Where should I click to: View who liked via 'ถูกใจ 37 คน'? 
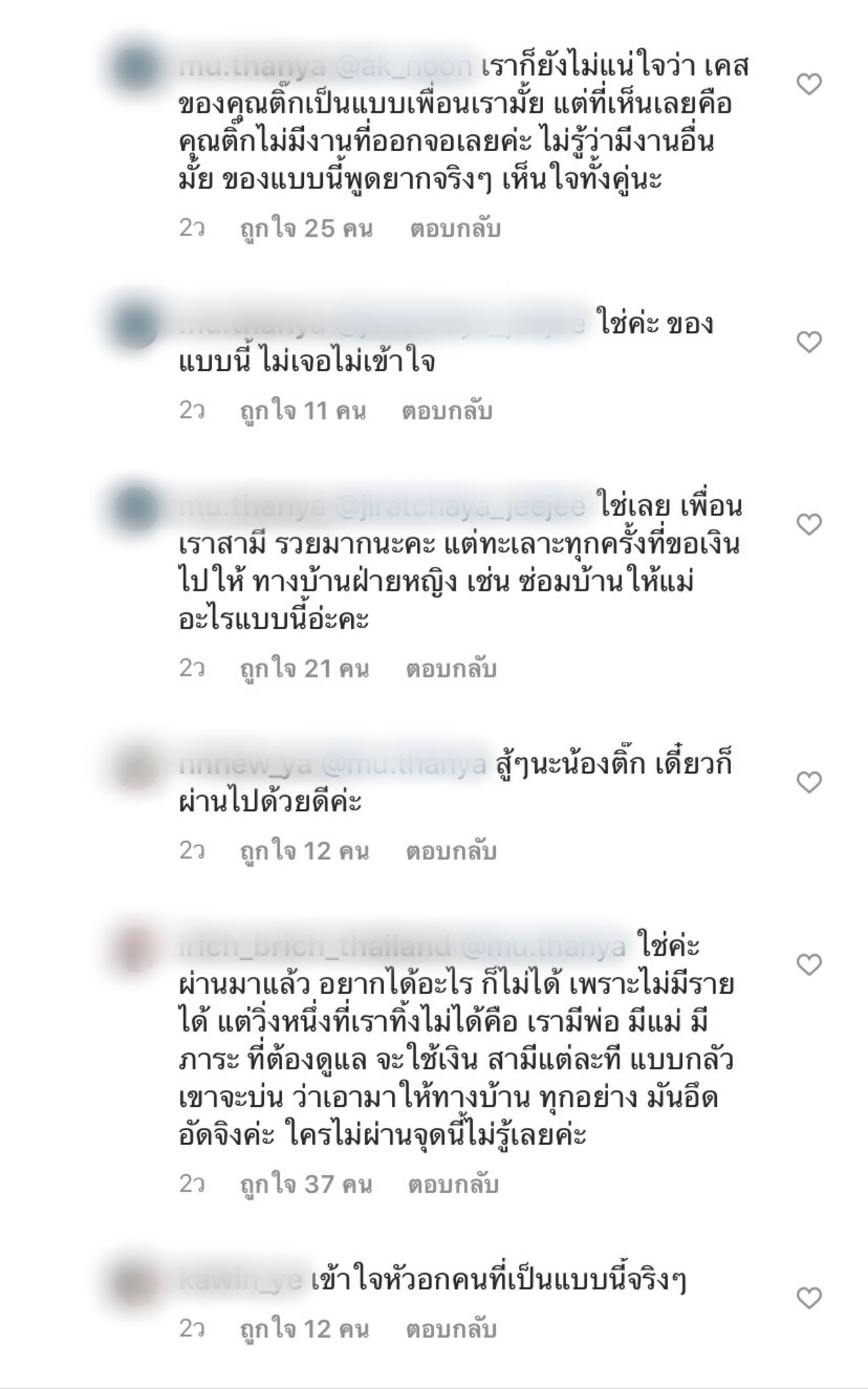coord(307,1184)
